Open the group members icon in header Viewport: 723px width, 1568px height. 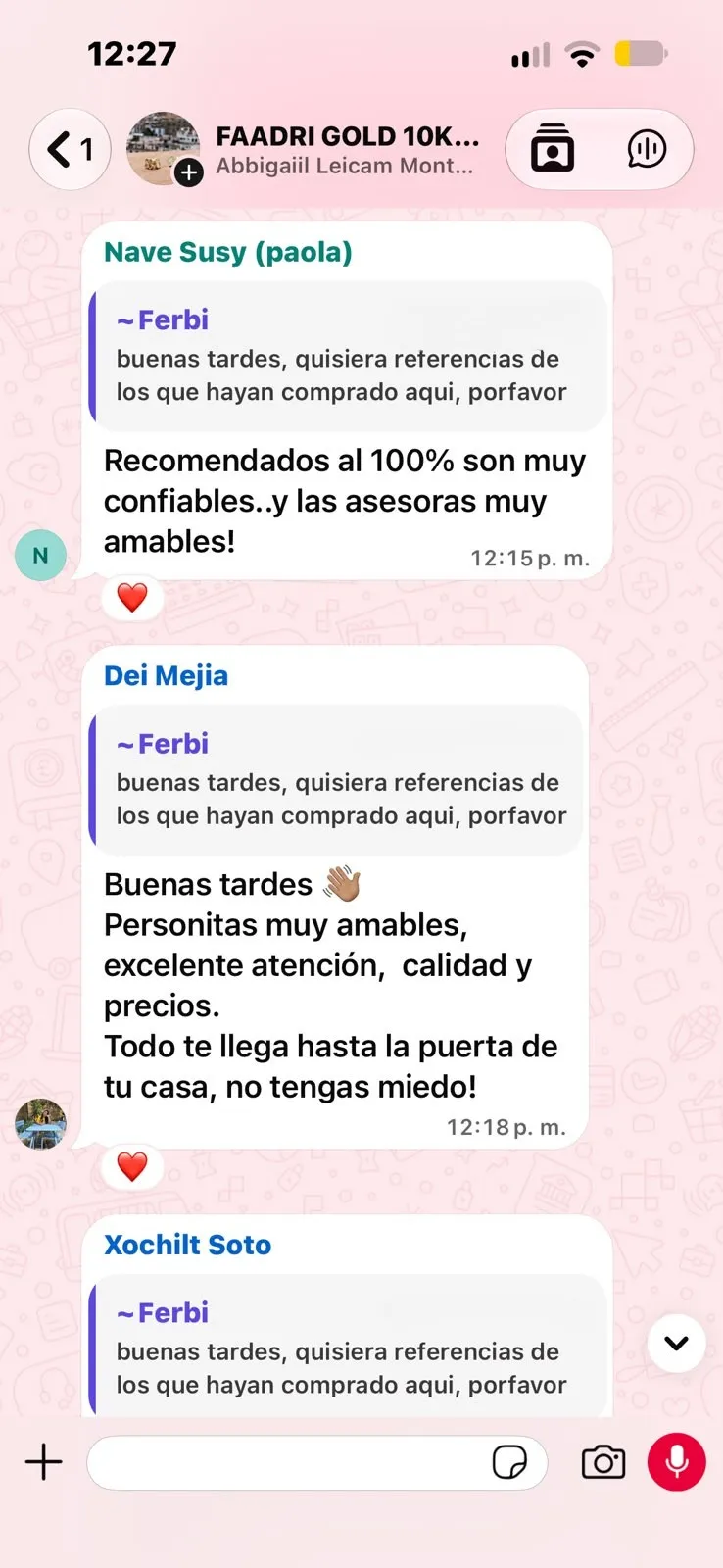553,149
